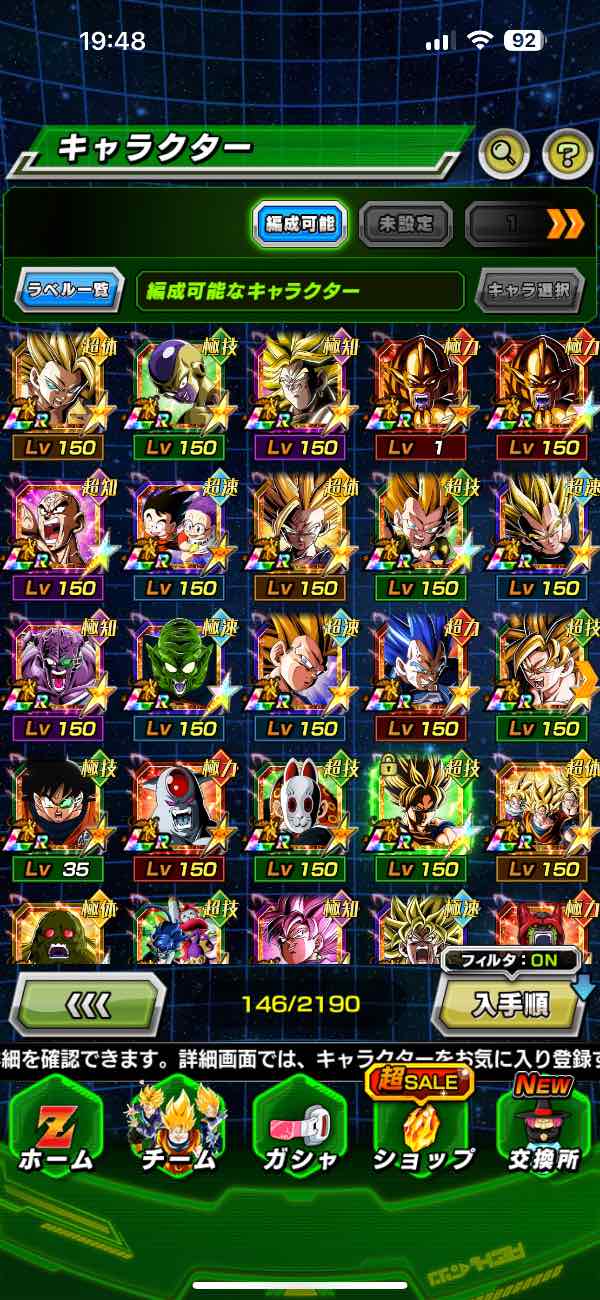This screenshot has height=1300, width=600.
Task: Tap the キャラ選択 button
Action: coord(529,291)
